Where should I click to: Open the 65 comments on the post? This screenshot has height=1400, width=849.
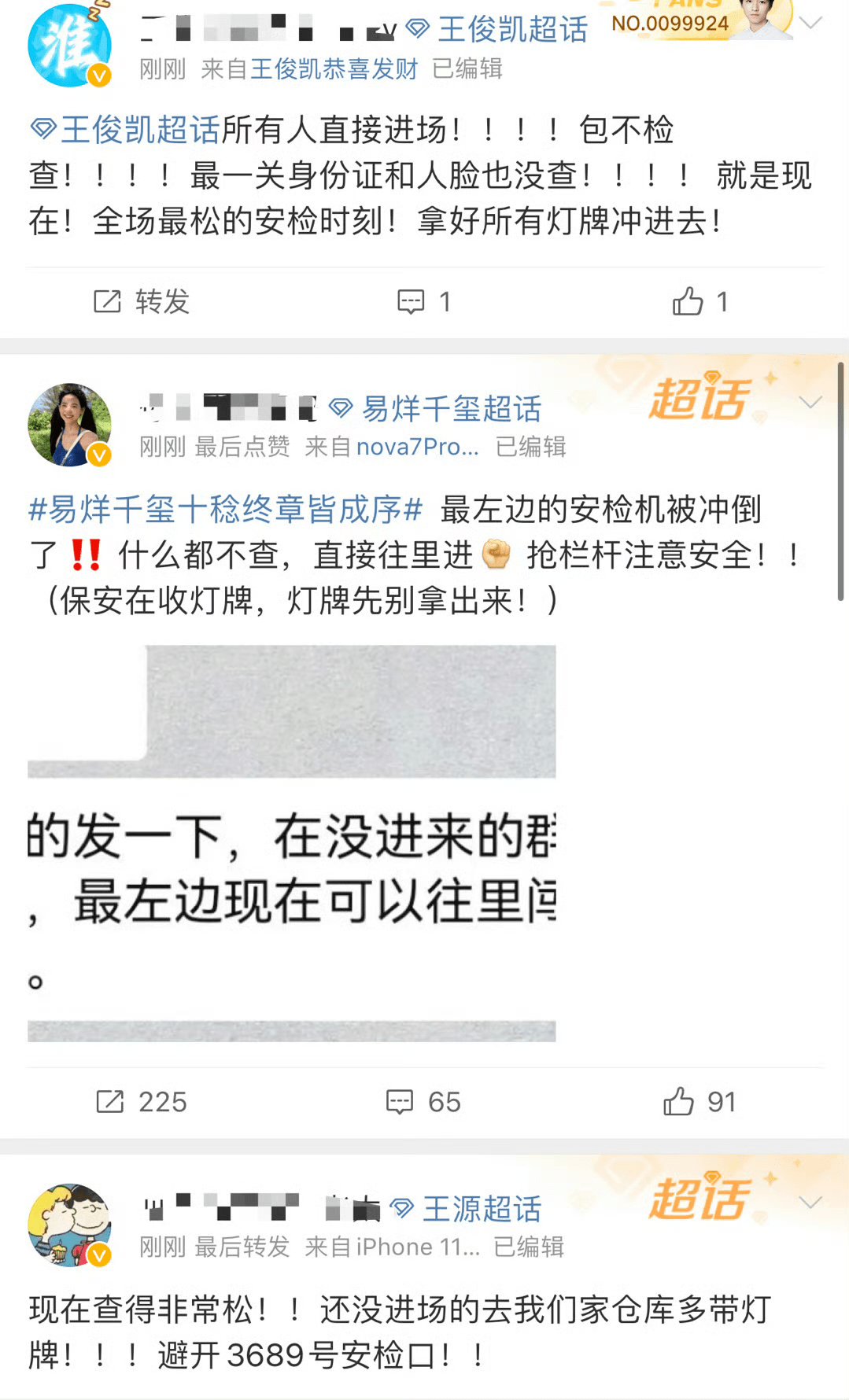(423, 1102)
